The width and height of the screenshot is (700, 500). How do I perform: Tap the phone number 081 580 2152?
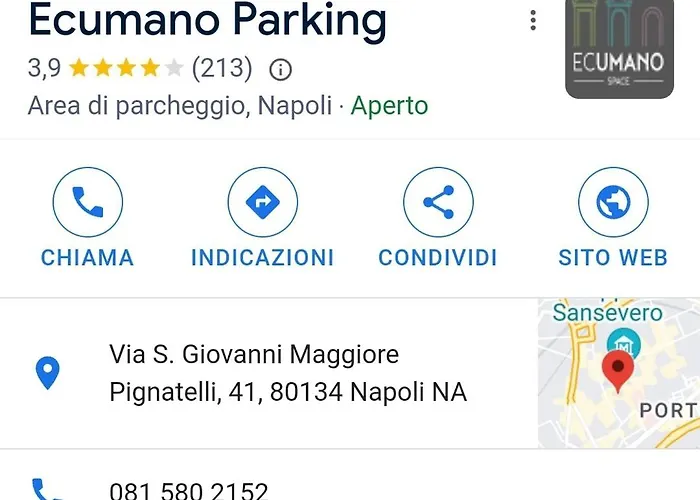(x=189, y=491)
